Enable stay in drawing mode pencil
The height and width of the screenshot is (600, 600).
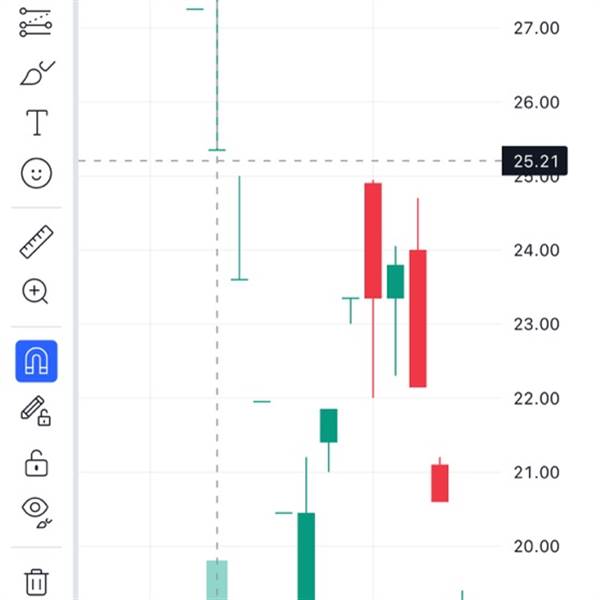[x=36, y=411]
